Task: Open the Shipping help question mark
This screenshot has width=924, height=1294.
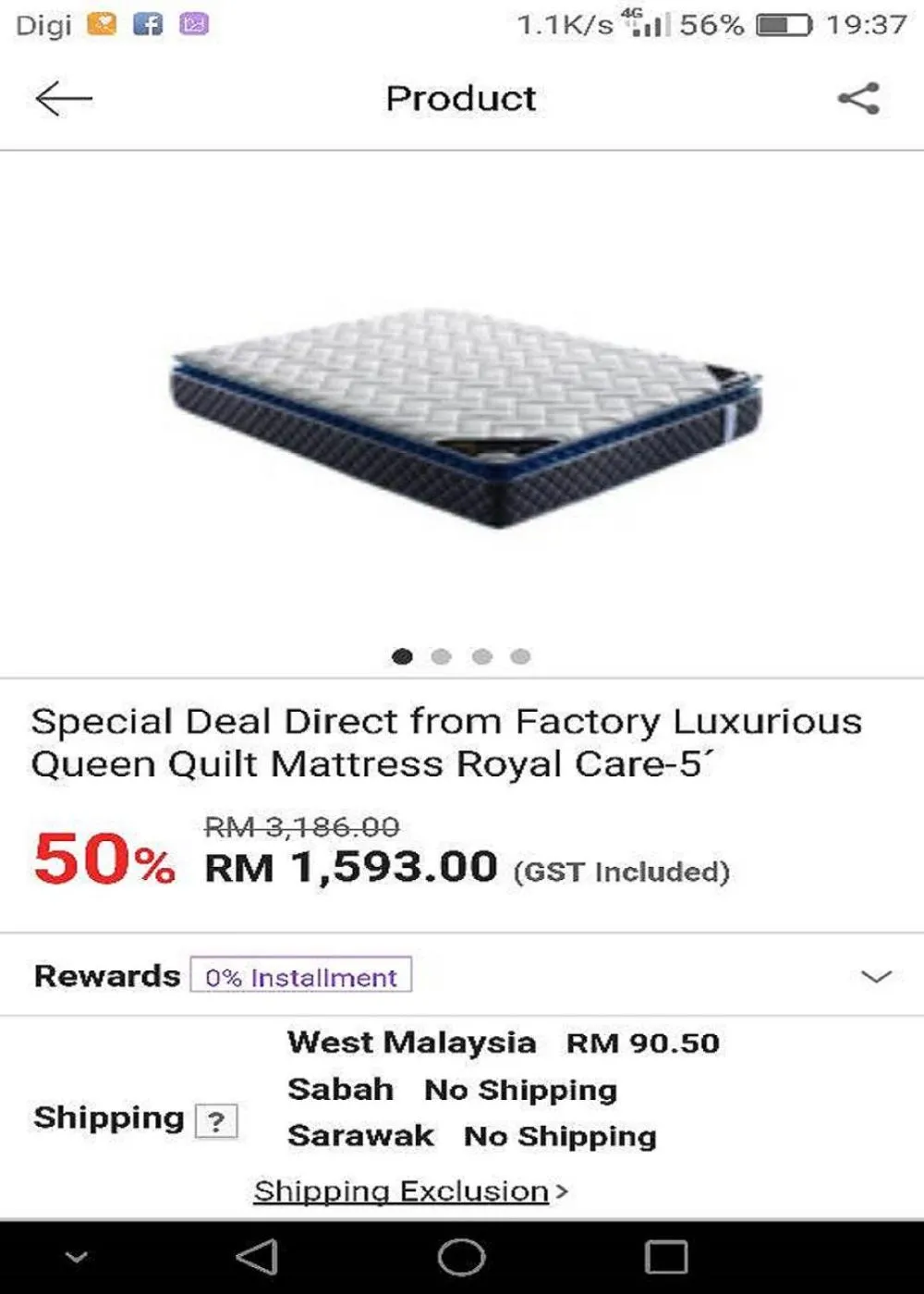Action: (216, 1120)
